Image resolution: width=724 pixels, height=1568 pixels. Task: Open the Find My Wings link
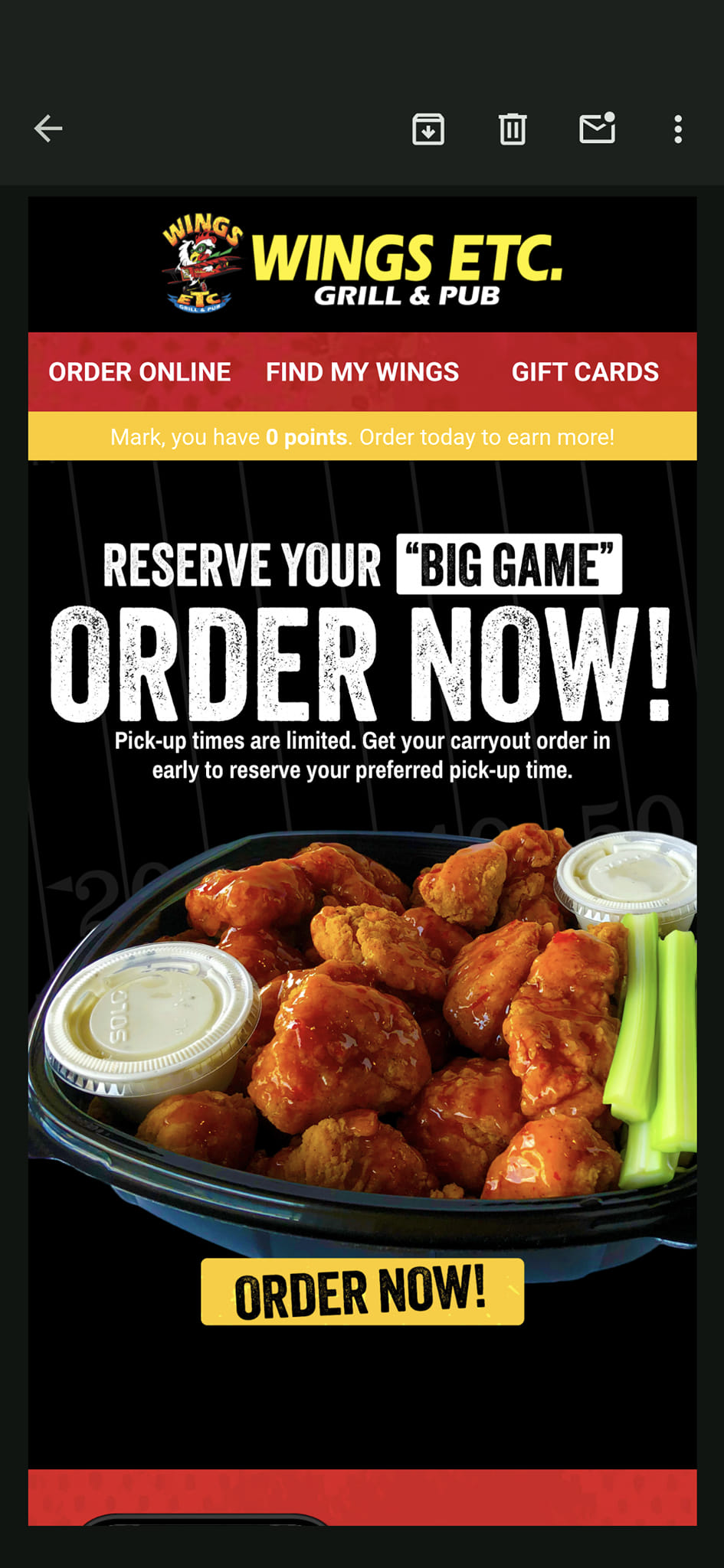click(362, 372)
